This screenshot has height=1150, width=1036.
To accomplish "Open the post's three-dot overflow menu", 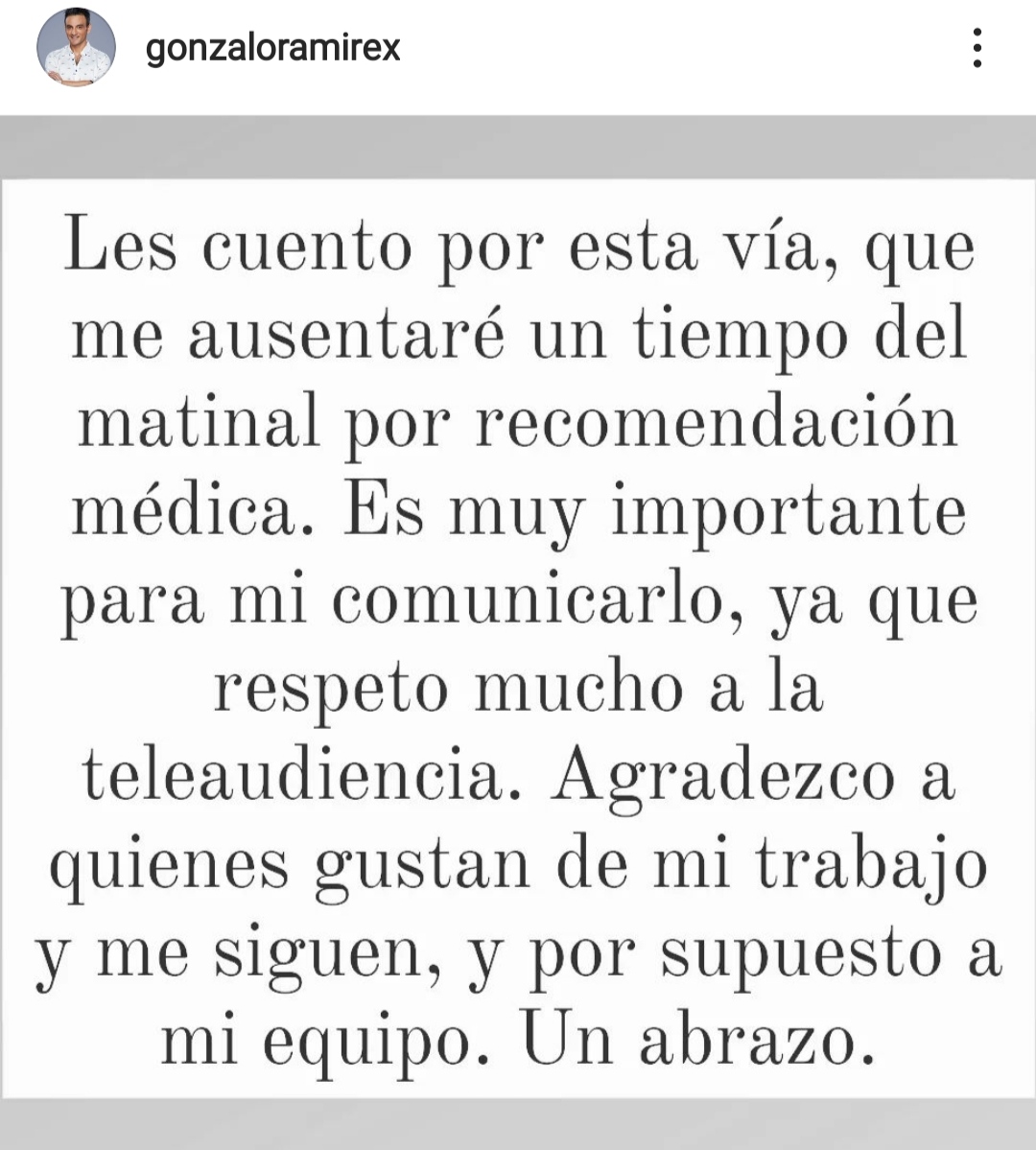I will (x=977, y=48).
